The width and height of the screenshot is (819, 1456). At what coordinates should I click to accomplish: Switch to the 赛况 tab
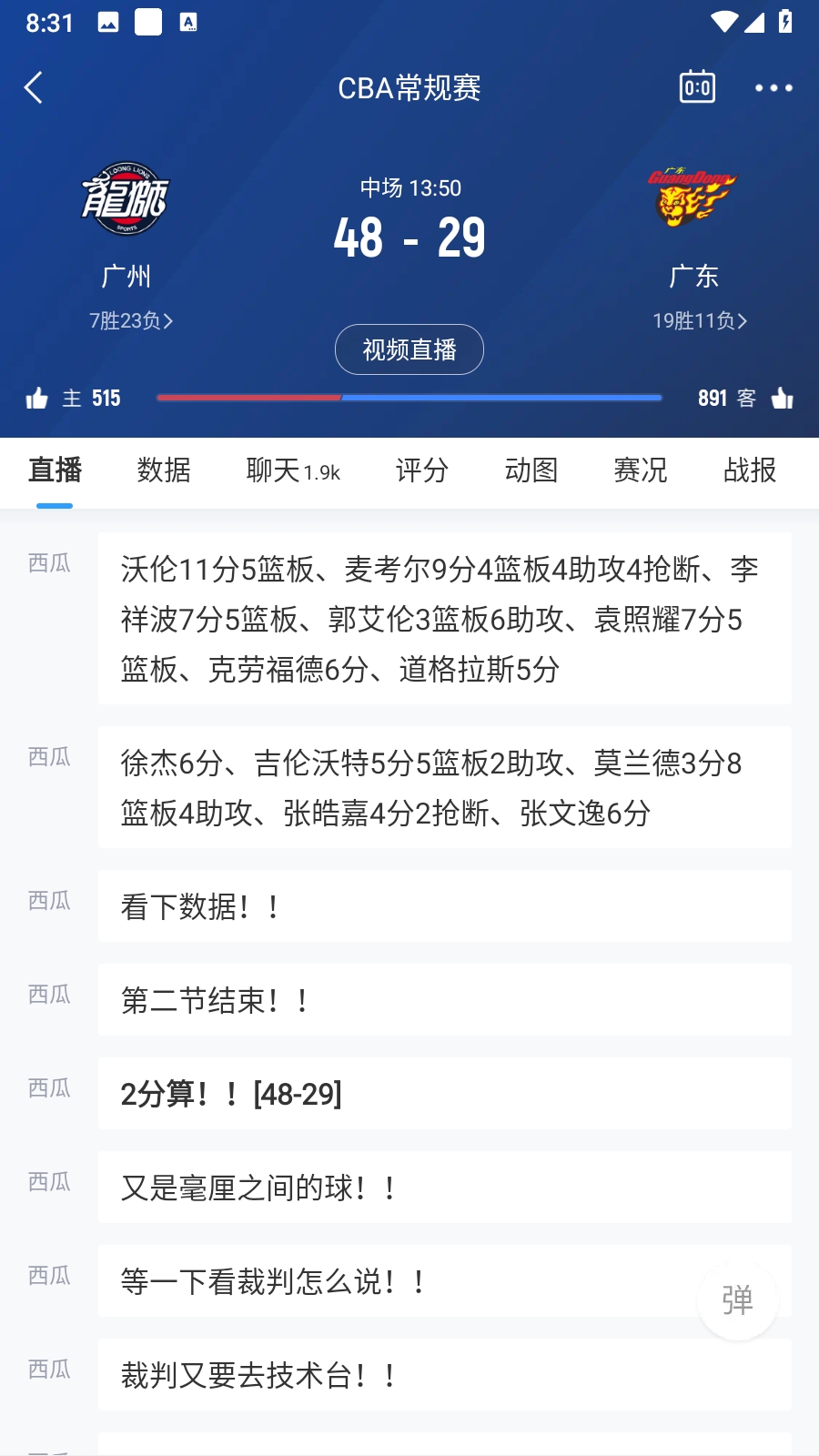(x=641, y=470)
